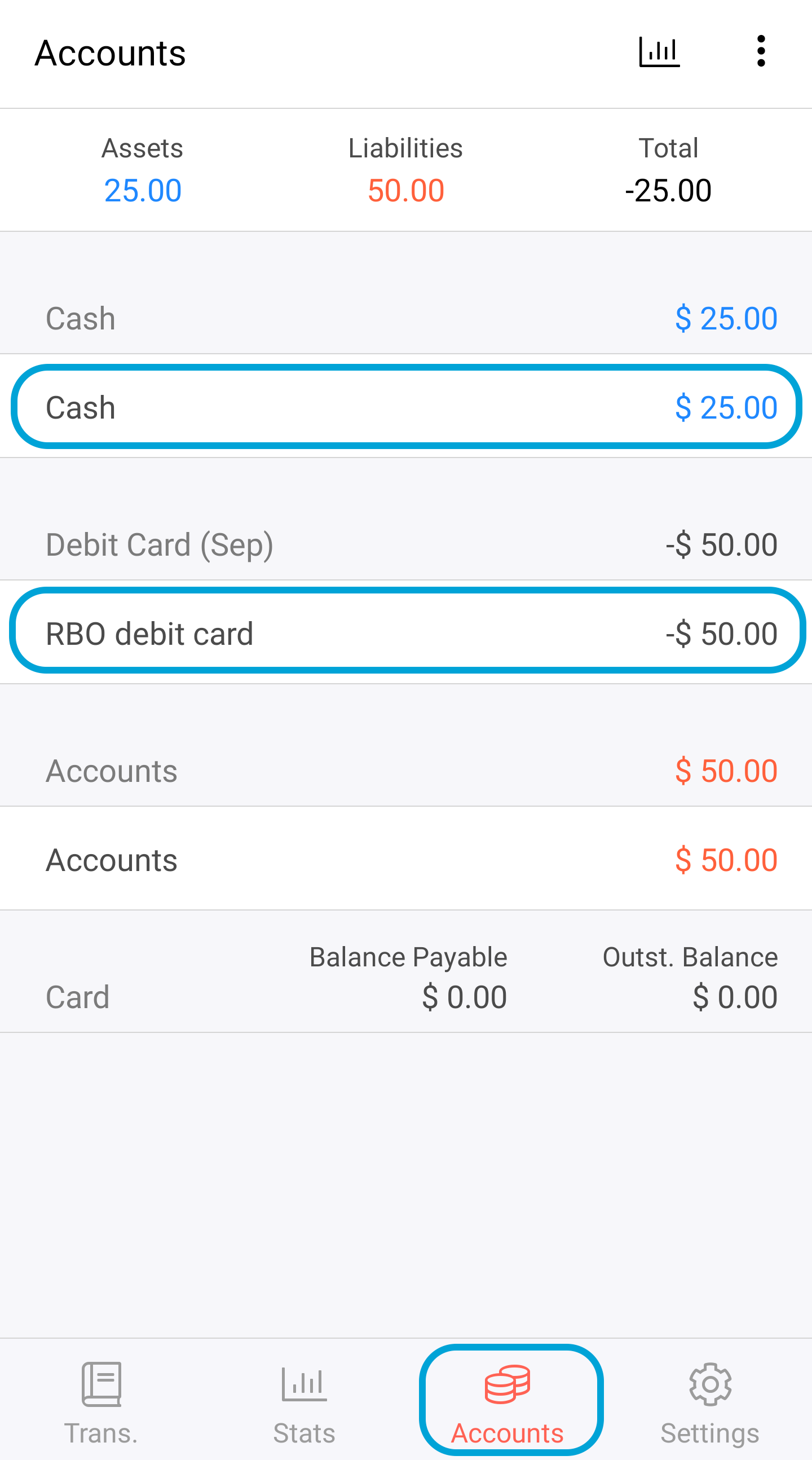Open the RBO debit card account
The width and height of the screenshot is (812, 1460).
click(405, 632)
